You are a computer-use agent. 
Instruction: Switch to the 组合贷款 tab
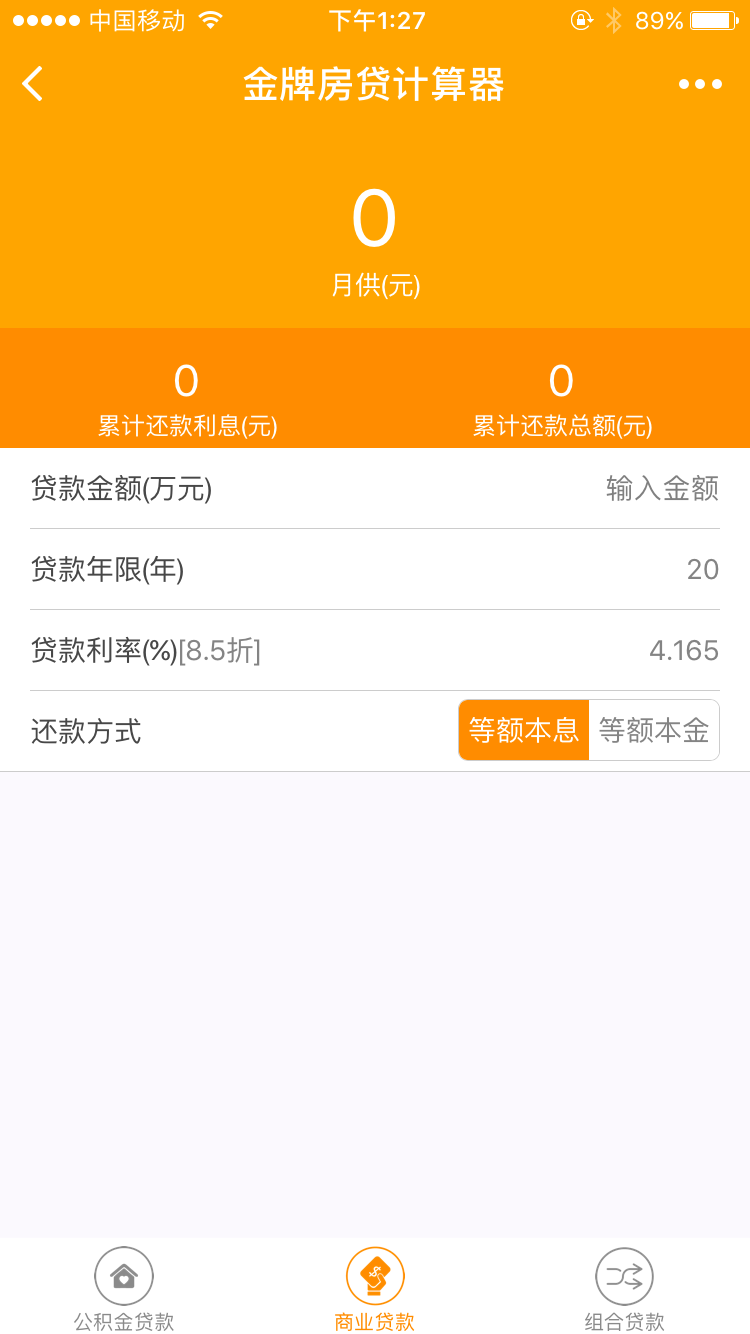(x=625, y=1288)
